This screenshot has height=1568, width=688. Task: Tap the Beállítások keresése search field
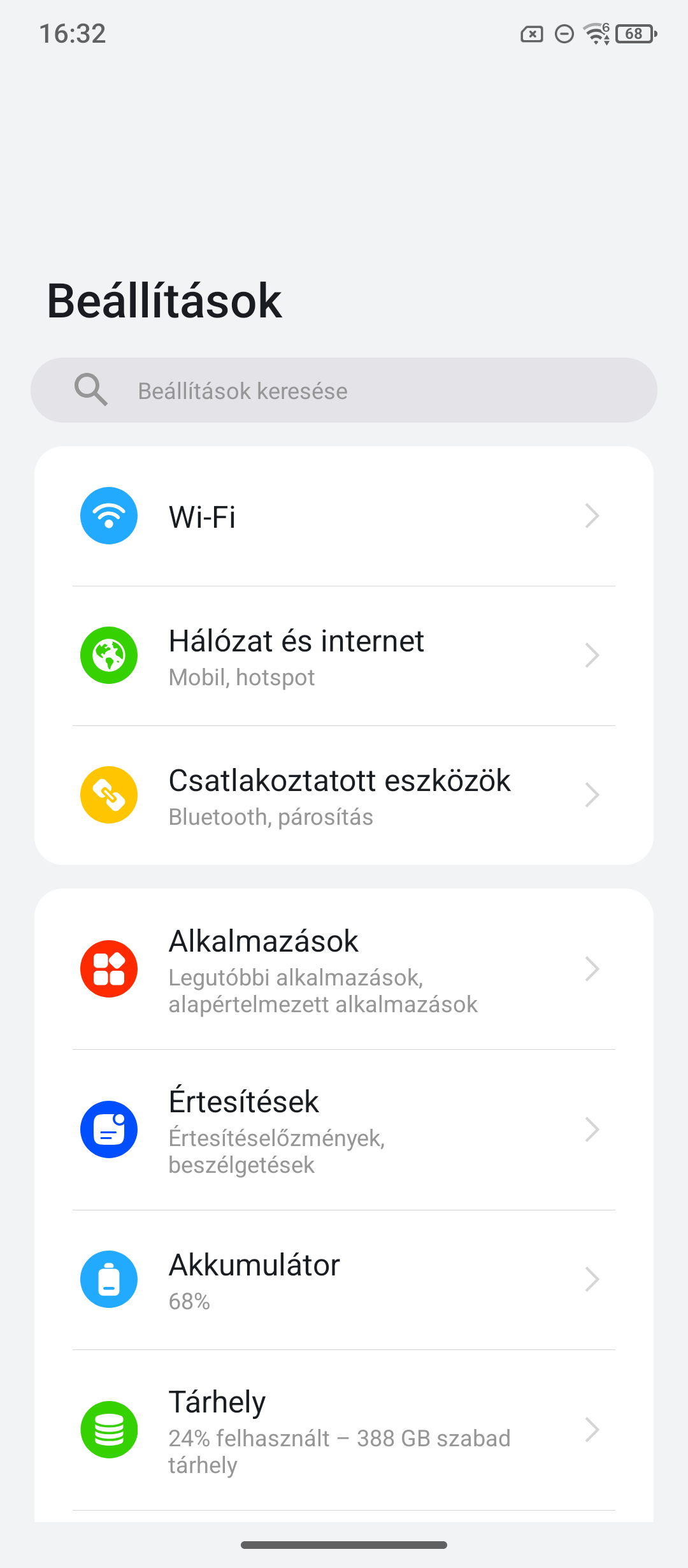point(344,390)
